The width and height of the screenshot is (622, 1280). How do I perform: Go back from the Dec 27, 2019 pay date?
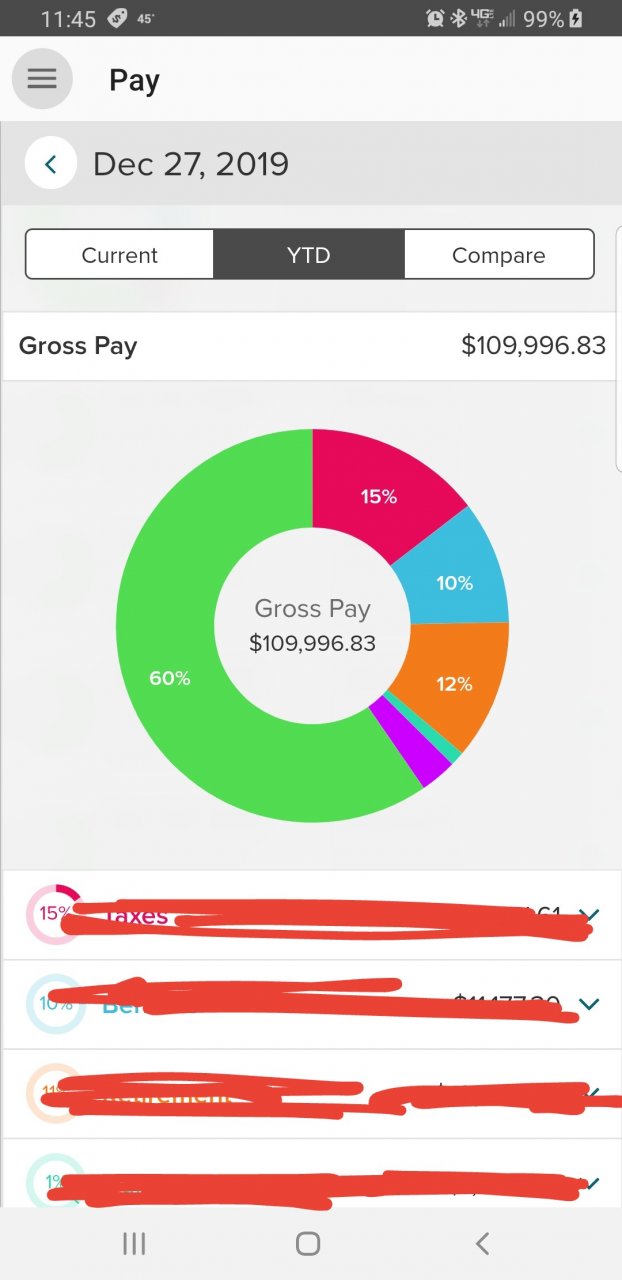51,164
